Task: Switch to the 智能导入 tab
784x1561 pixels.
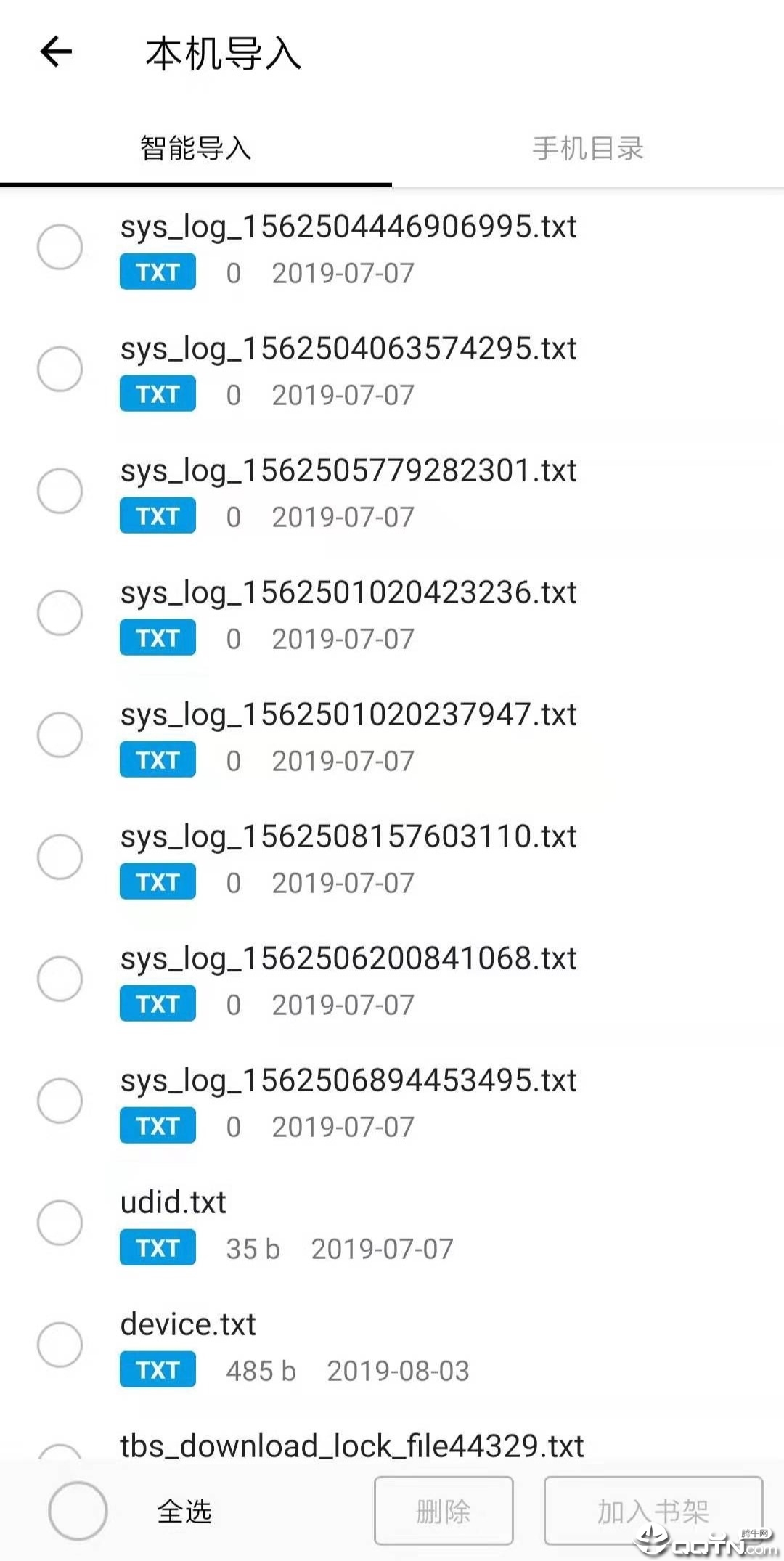Action: tap(195, 149)
